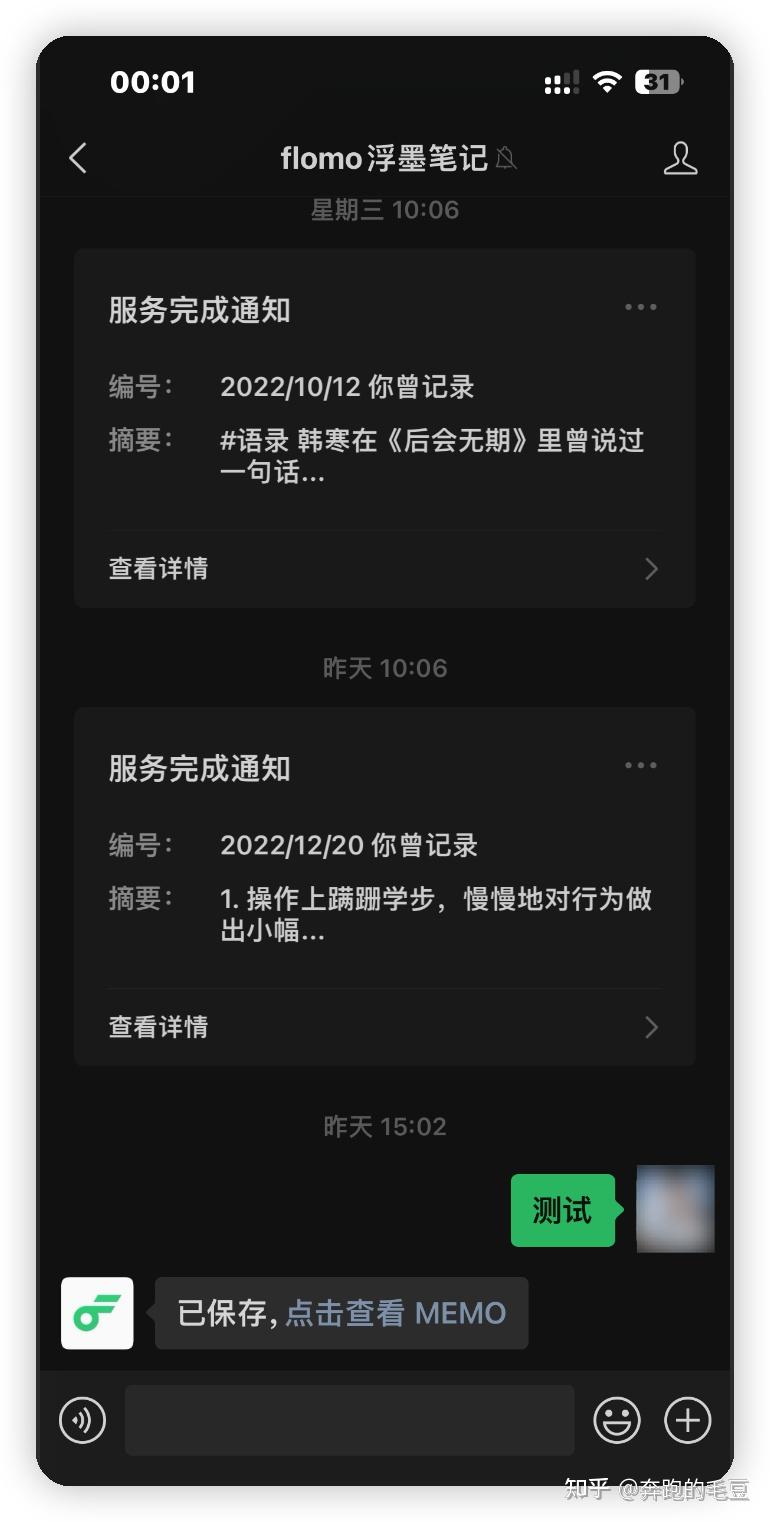Tap the green 测试 message bubble
The image size is (770, 1522).
[x=562, y=1210]
